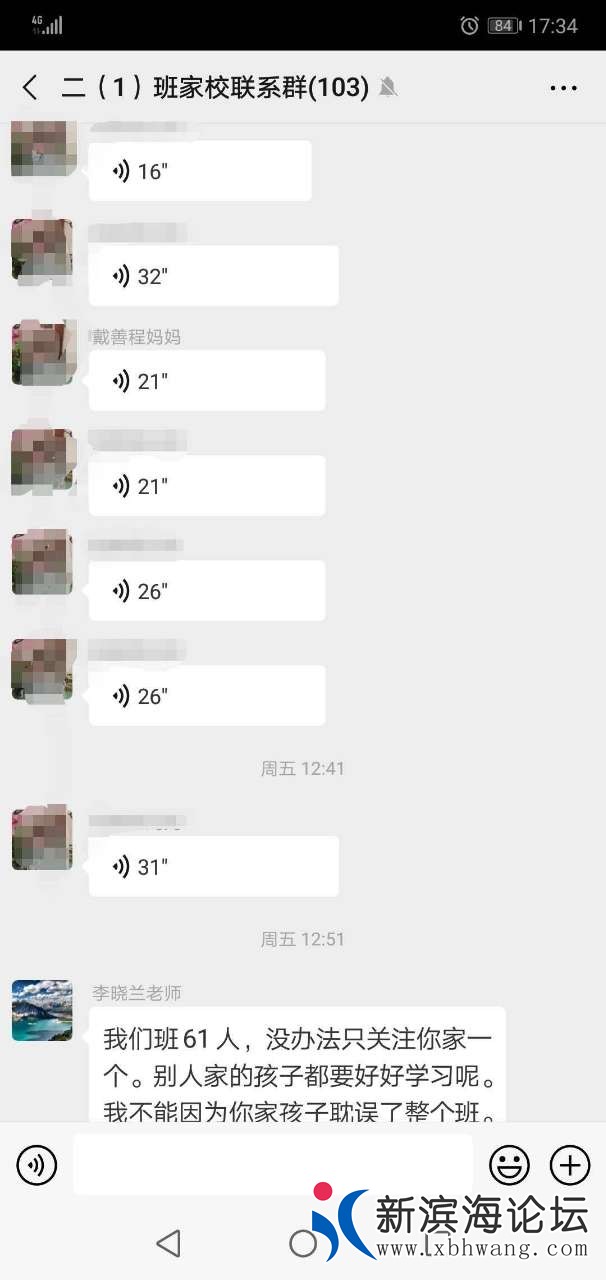Play the 16" voice message

199,171
